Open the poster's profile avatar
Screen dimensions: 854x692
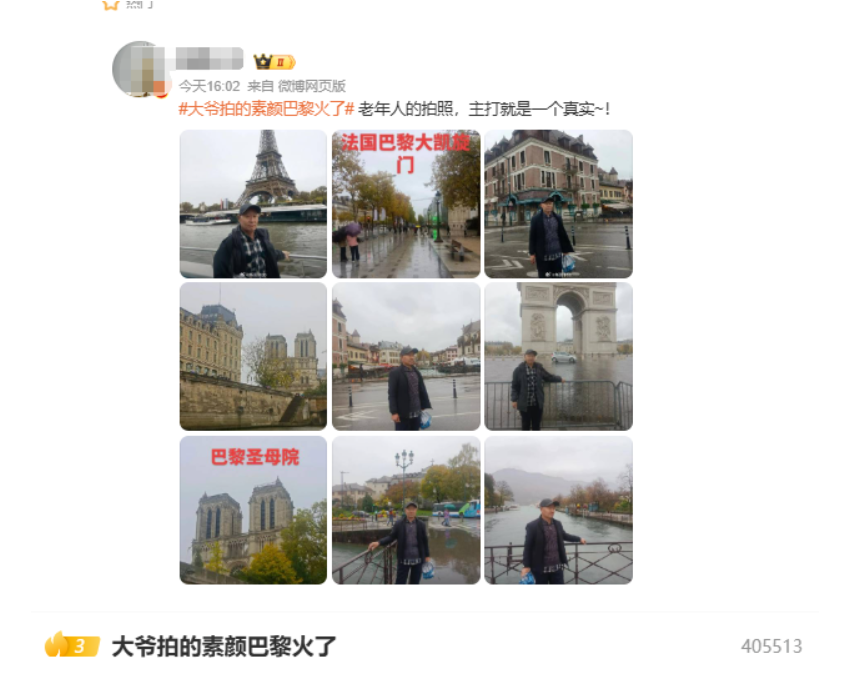coord(138,67)
